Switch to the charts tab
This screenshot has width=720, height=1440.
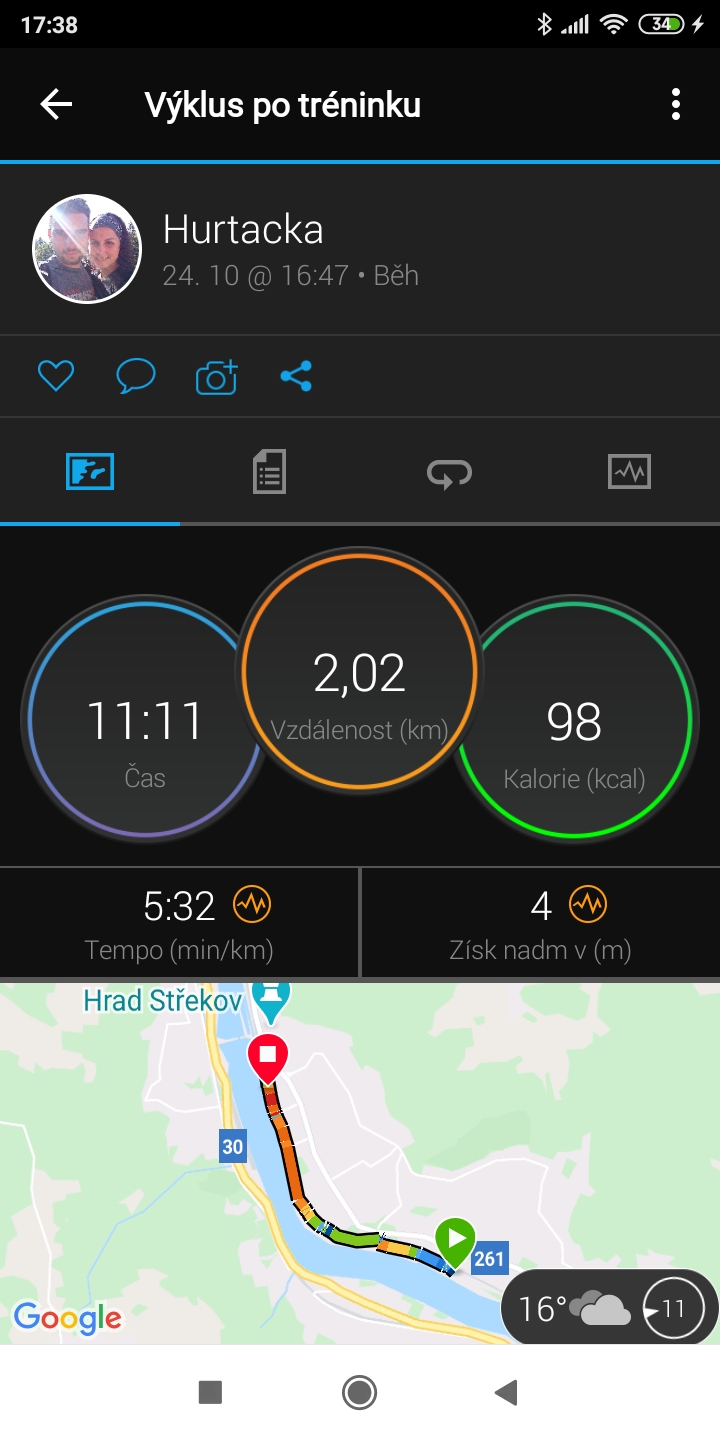[629, 471]
